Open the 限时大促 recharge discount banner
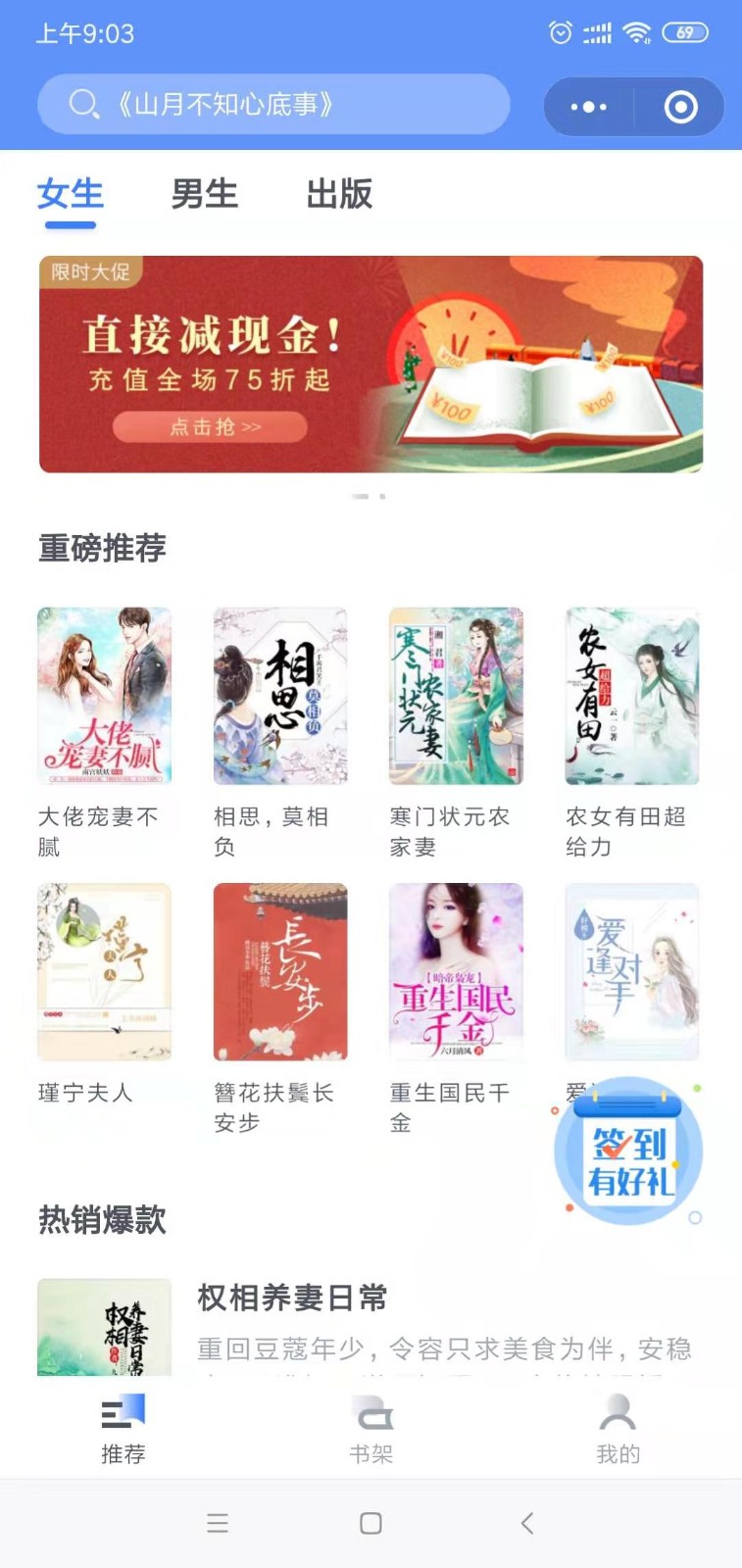 coord(371,365)
